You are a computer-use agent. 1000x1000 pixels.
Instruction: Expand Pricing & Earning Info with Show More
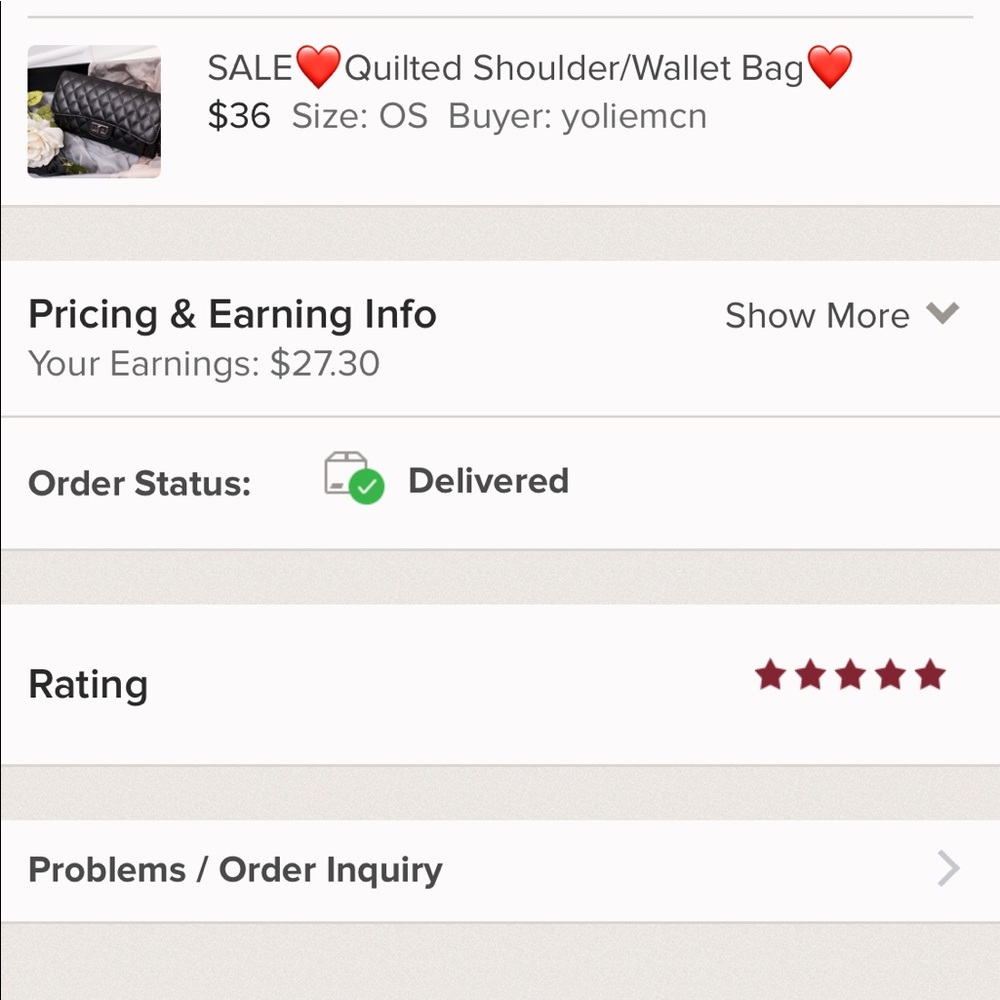coord(841,316)
